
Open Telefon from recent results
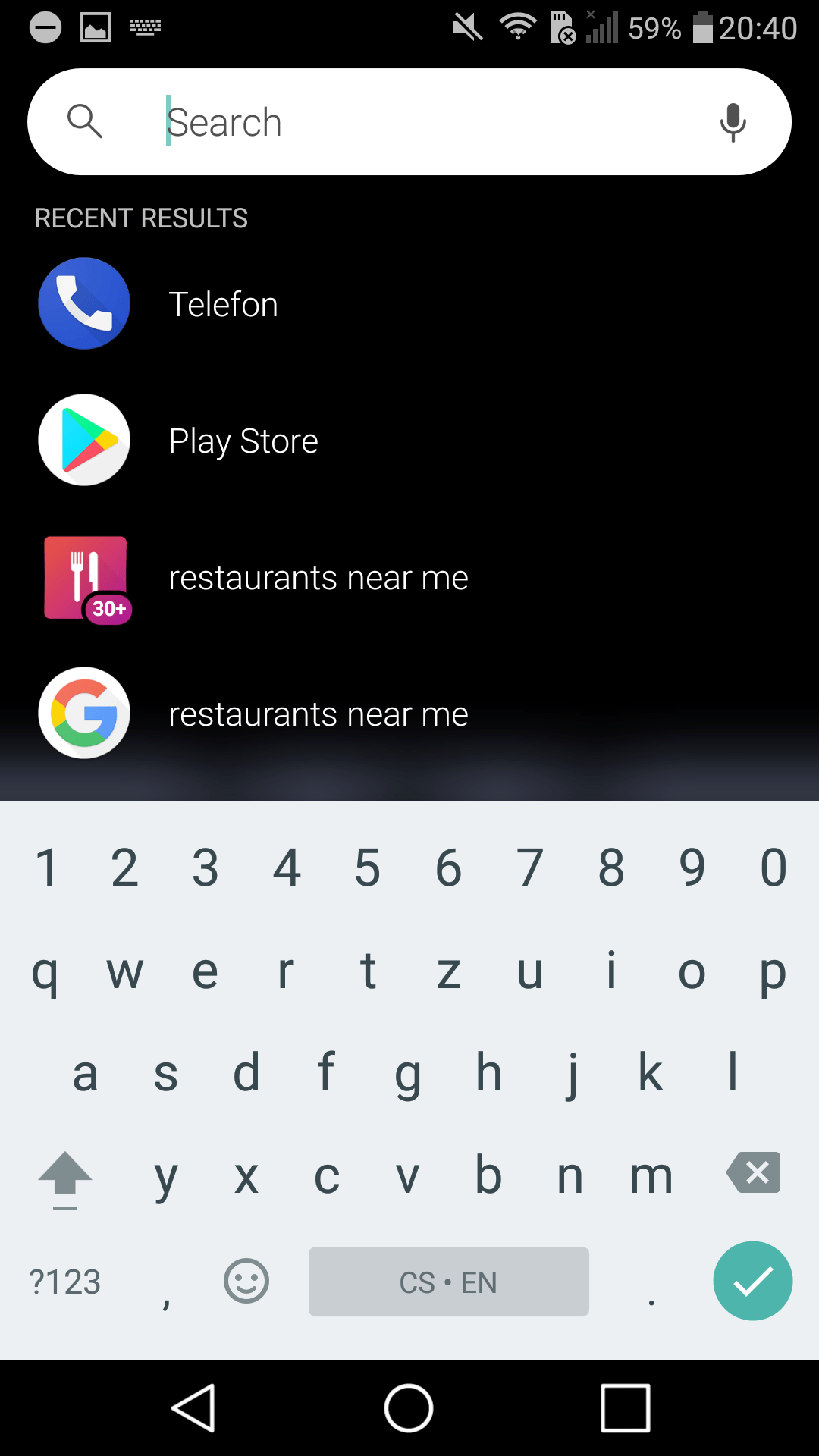[x=409, y=303]
